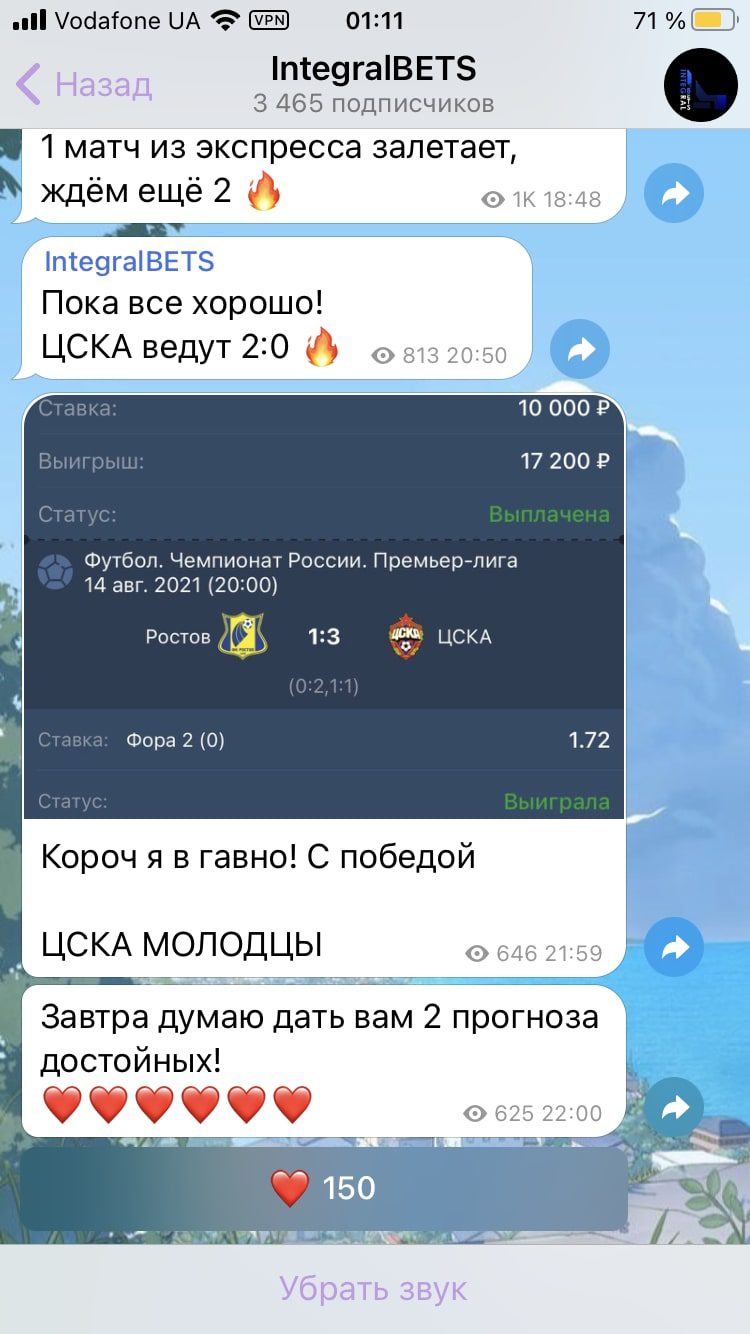
Task: Open the Ростов vs ЦСКА bet screenshot
Action: click(x=324, y=606)
